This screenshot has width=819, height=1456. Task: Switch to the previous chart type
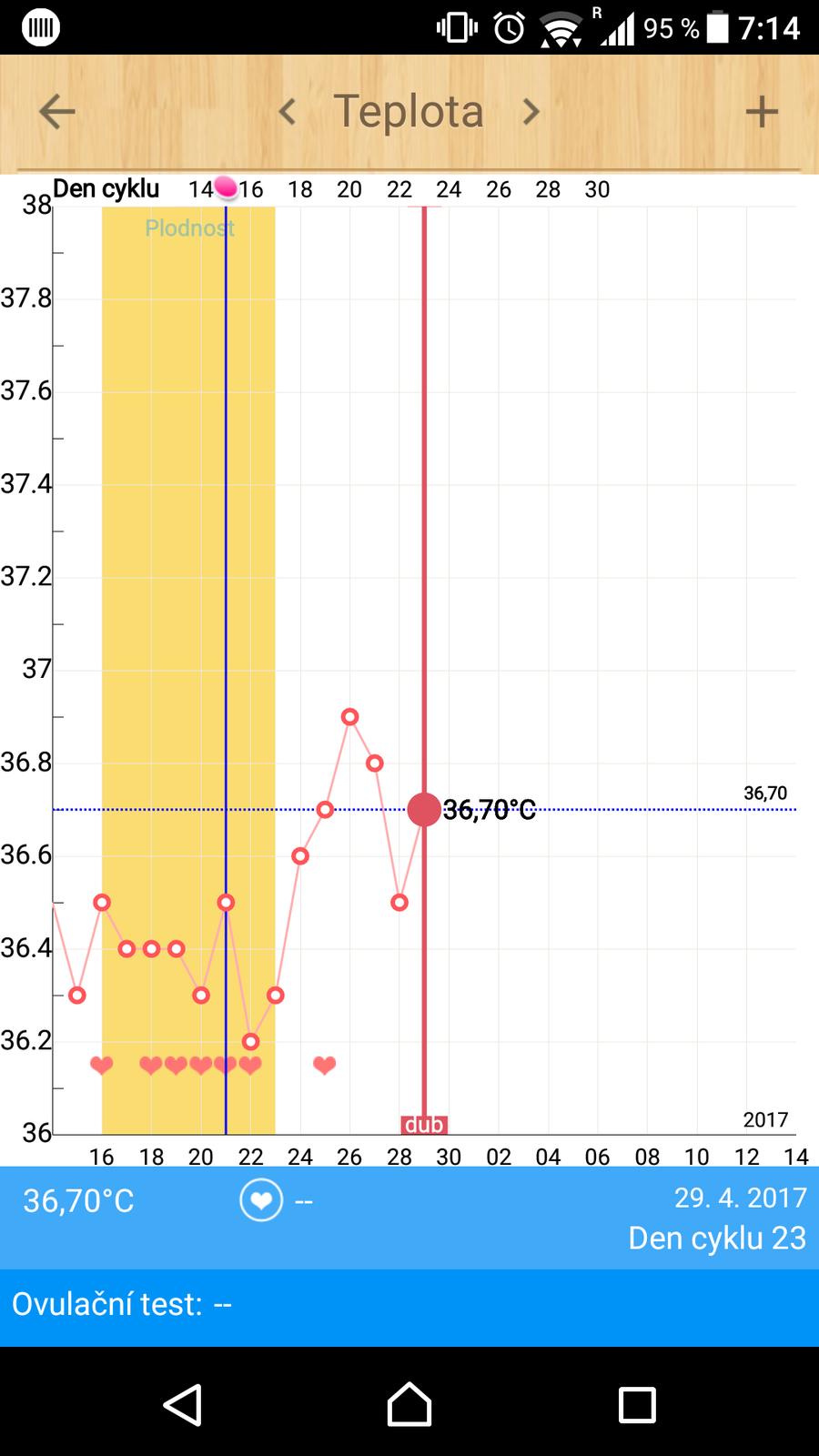click(288, 112)
